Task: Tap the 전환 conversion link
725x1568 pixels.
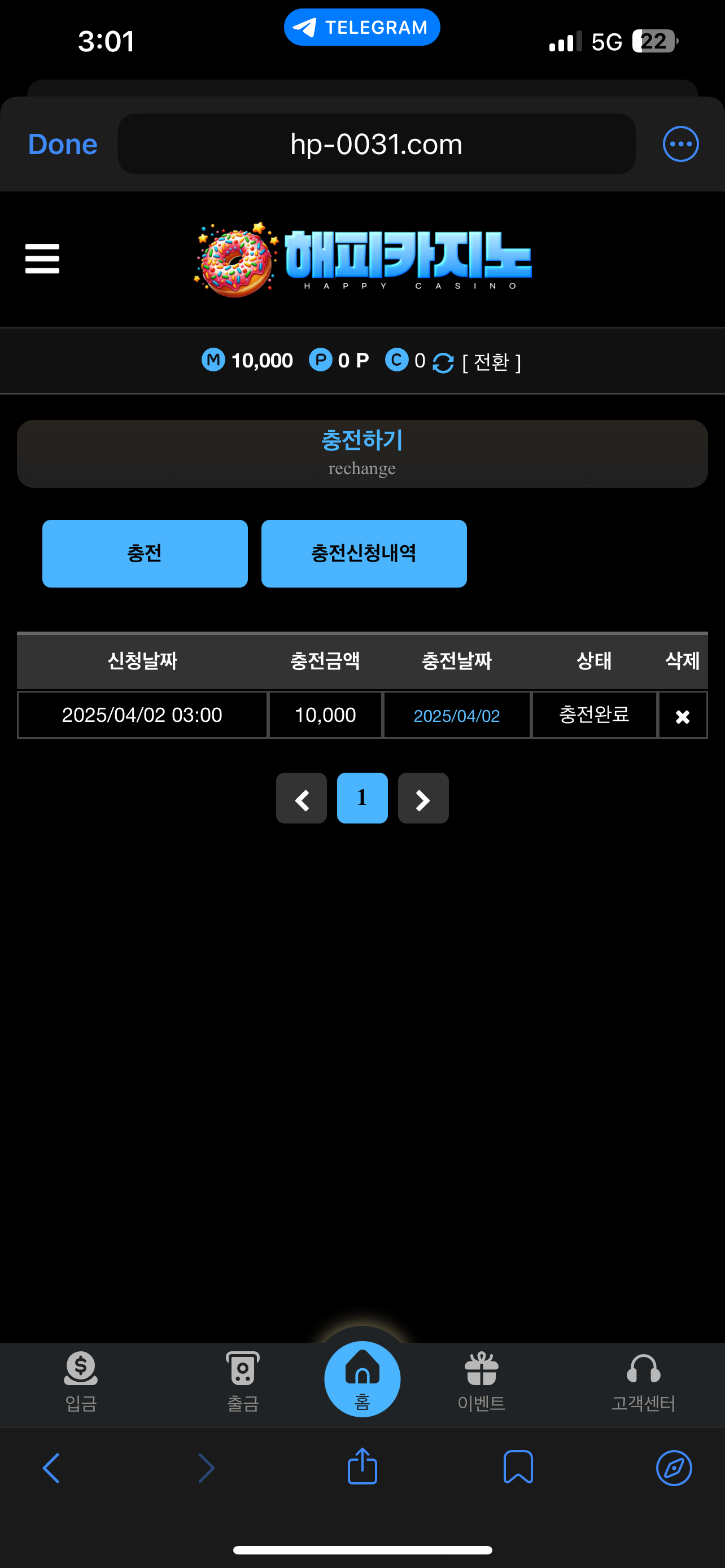Action: pyautogui.click(x=491, y=363)
